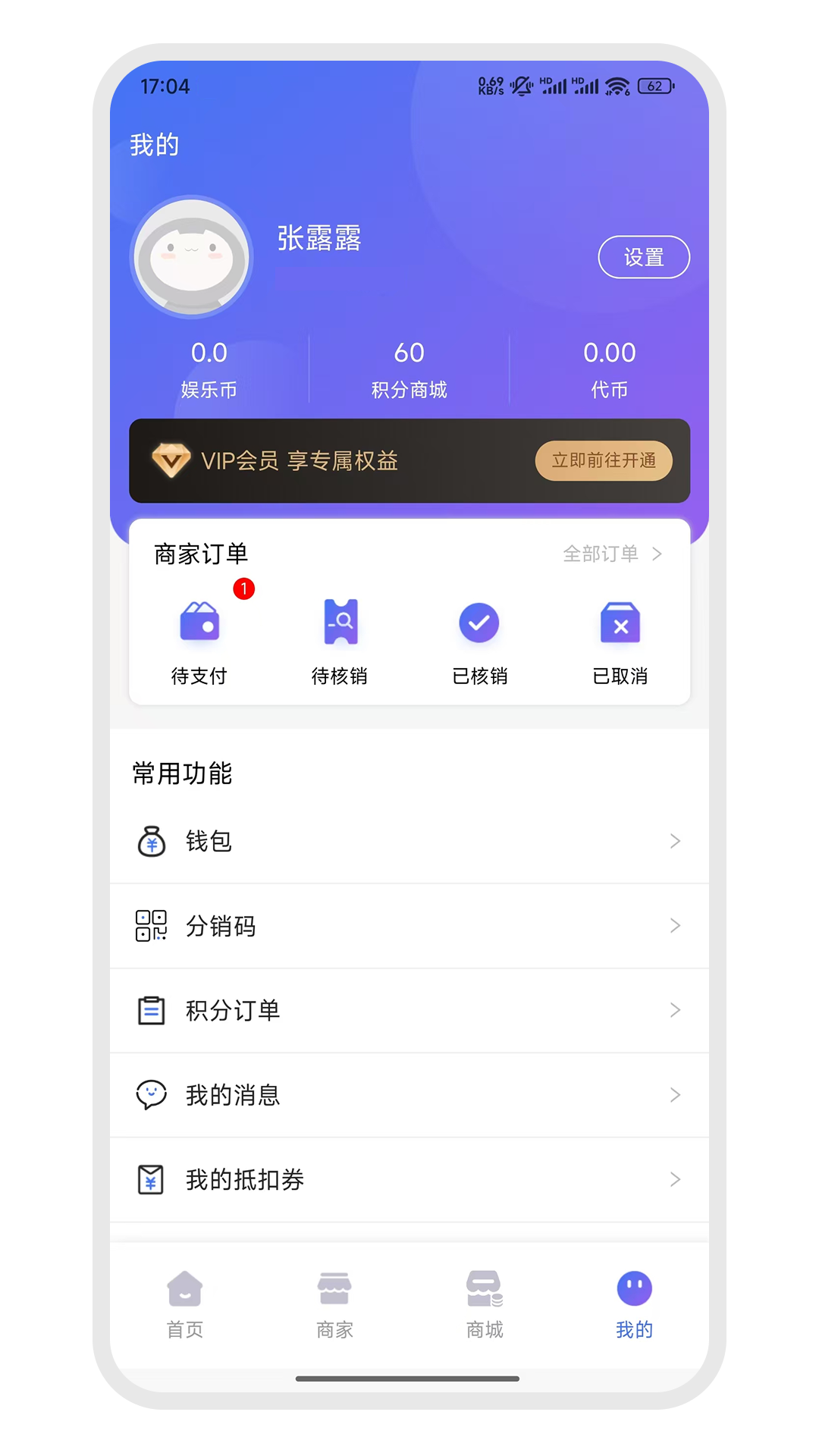Select the 待核销 ticket verification icon
Viewport: 819px width, 1456px height.
point(340,623)
